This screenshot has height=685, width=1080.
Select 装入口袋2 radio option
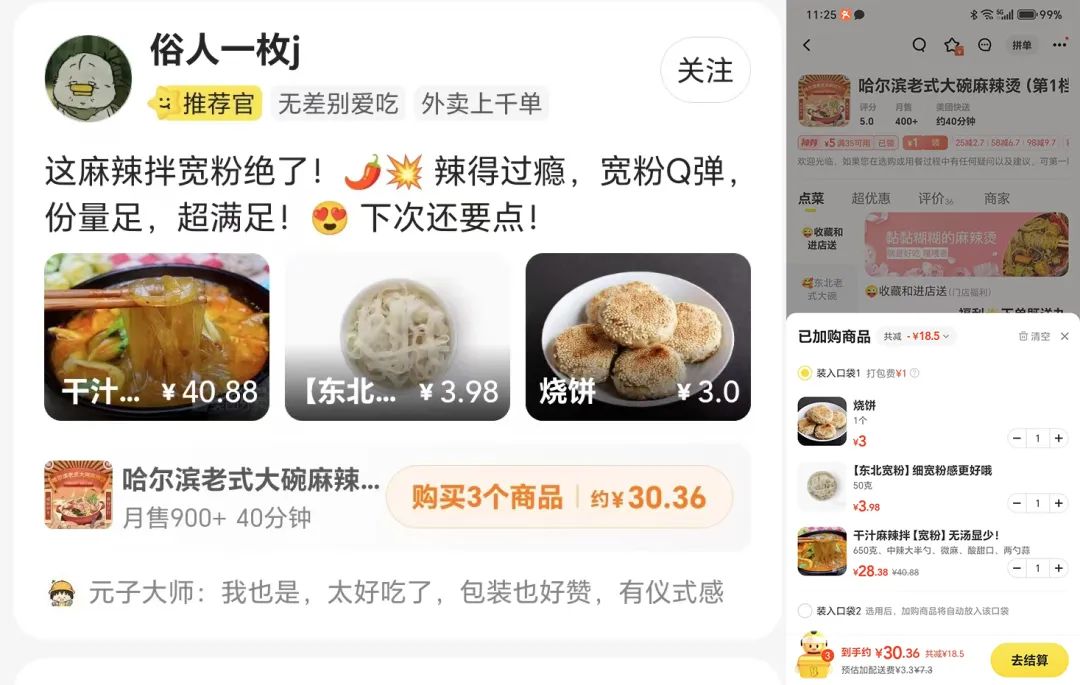[x=805, y=611]
